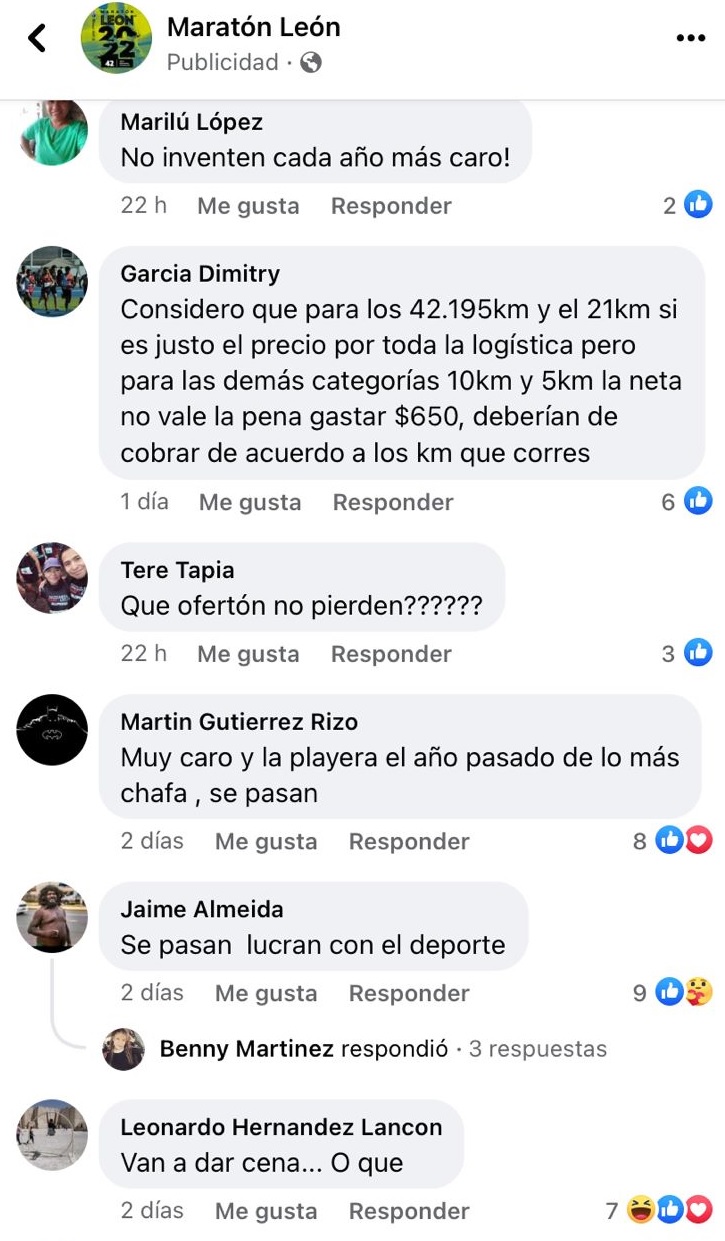Like Jaime Almeida's comment
The image size is (725, 1241).
click(266, 993)
